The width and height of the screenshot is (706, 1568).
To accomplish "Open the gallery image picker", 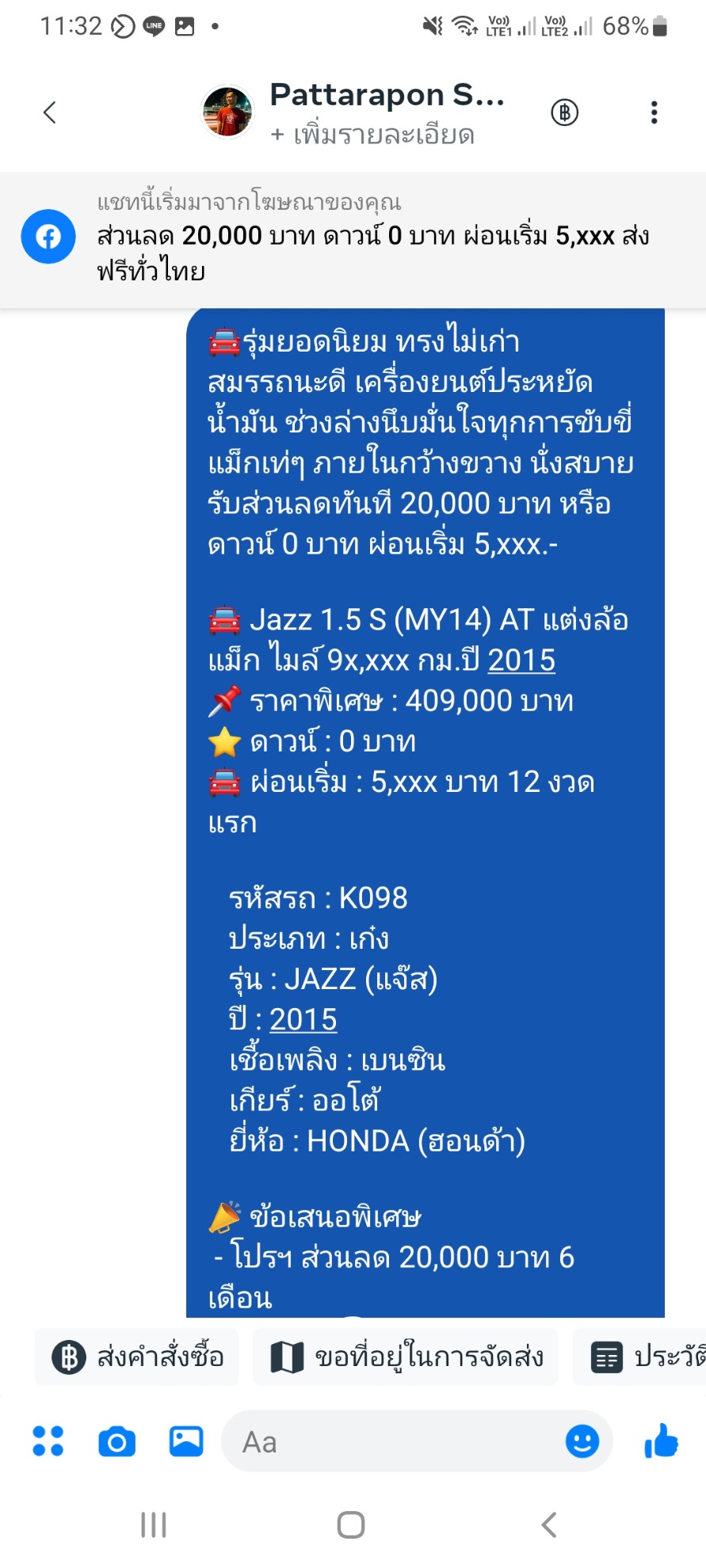I will tap(187, 1441).
